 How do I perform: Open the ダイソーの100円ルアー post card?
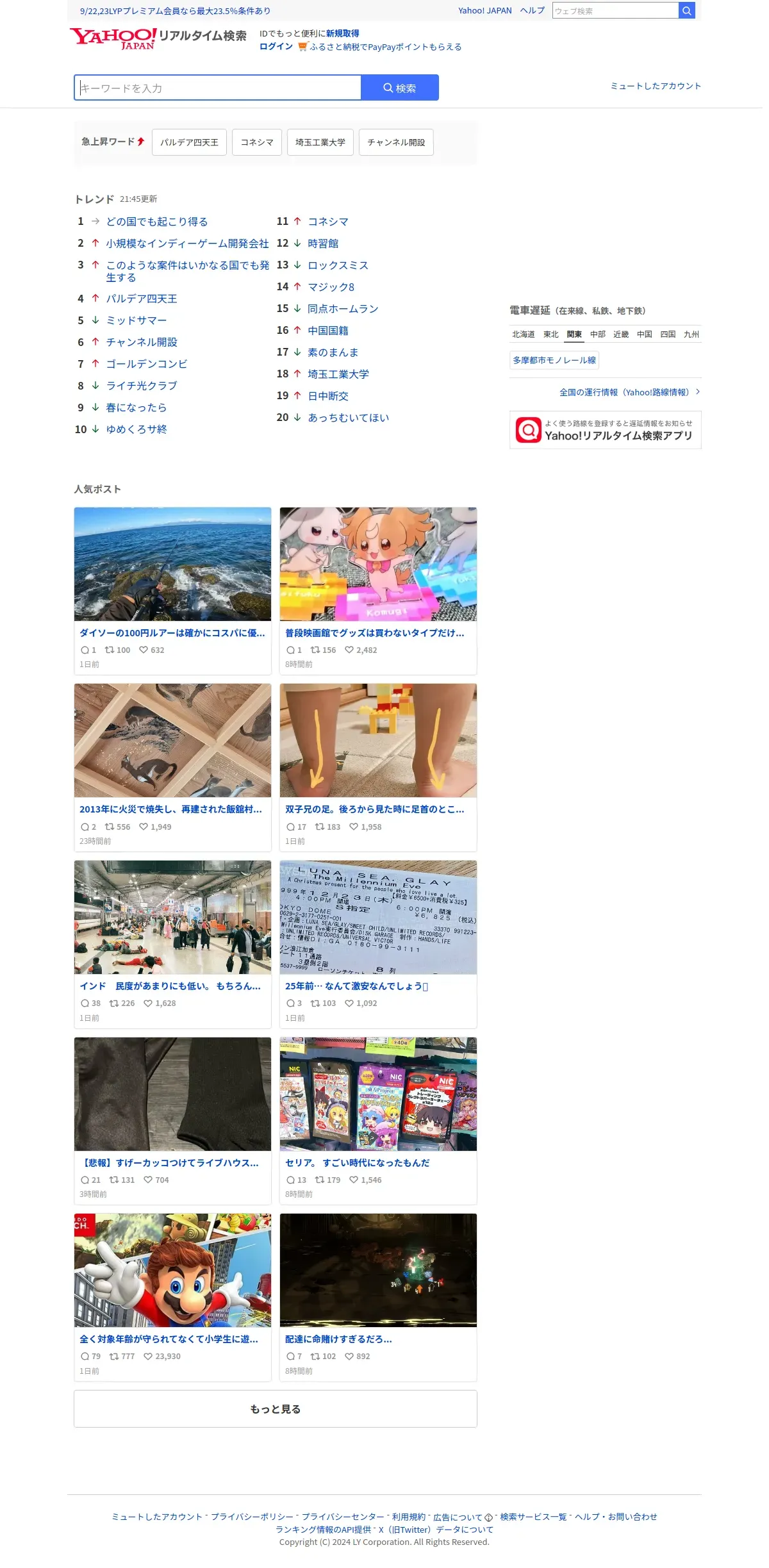click(172, 591)
